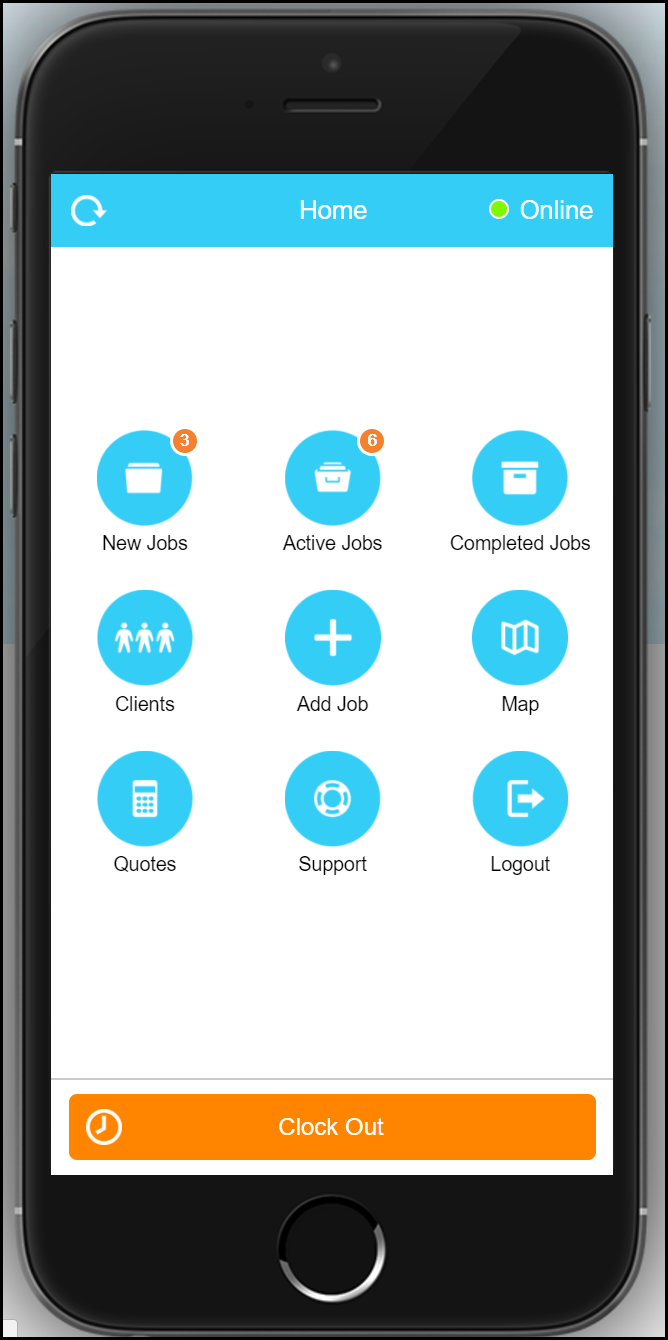This screenshot has width=668, height=1340.
Task: Tap the Clock Out button
Action: (x=332, y=1127)
